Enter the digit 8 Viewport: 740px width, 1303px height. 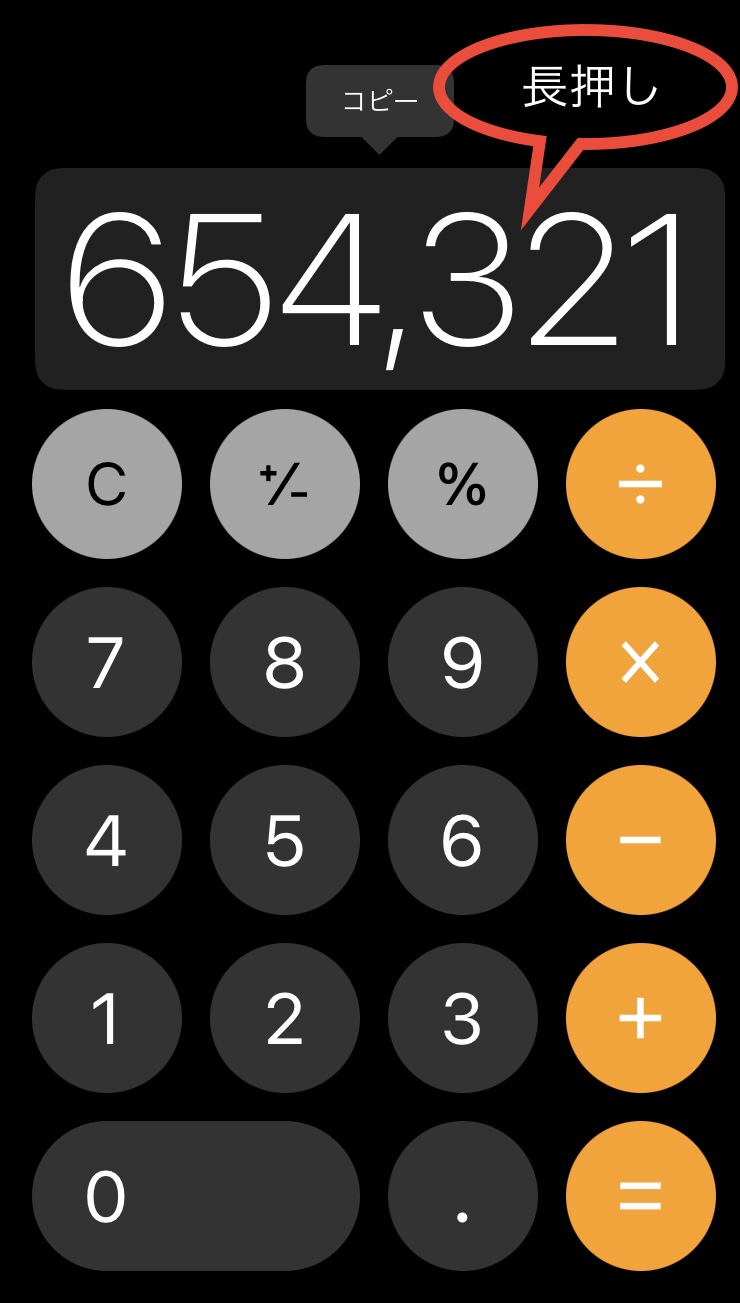point(285,662)
